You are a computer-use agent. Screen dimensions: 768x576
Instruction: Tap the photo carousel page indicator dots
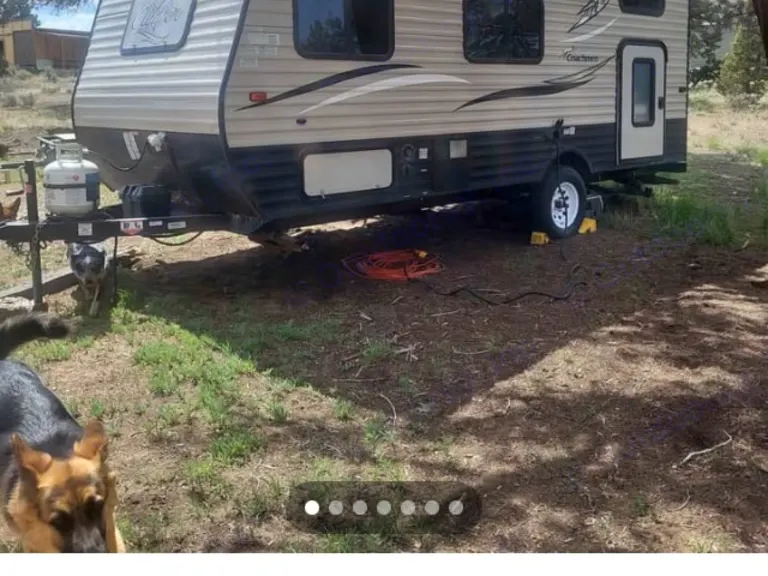[384, 508]
